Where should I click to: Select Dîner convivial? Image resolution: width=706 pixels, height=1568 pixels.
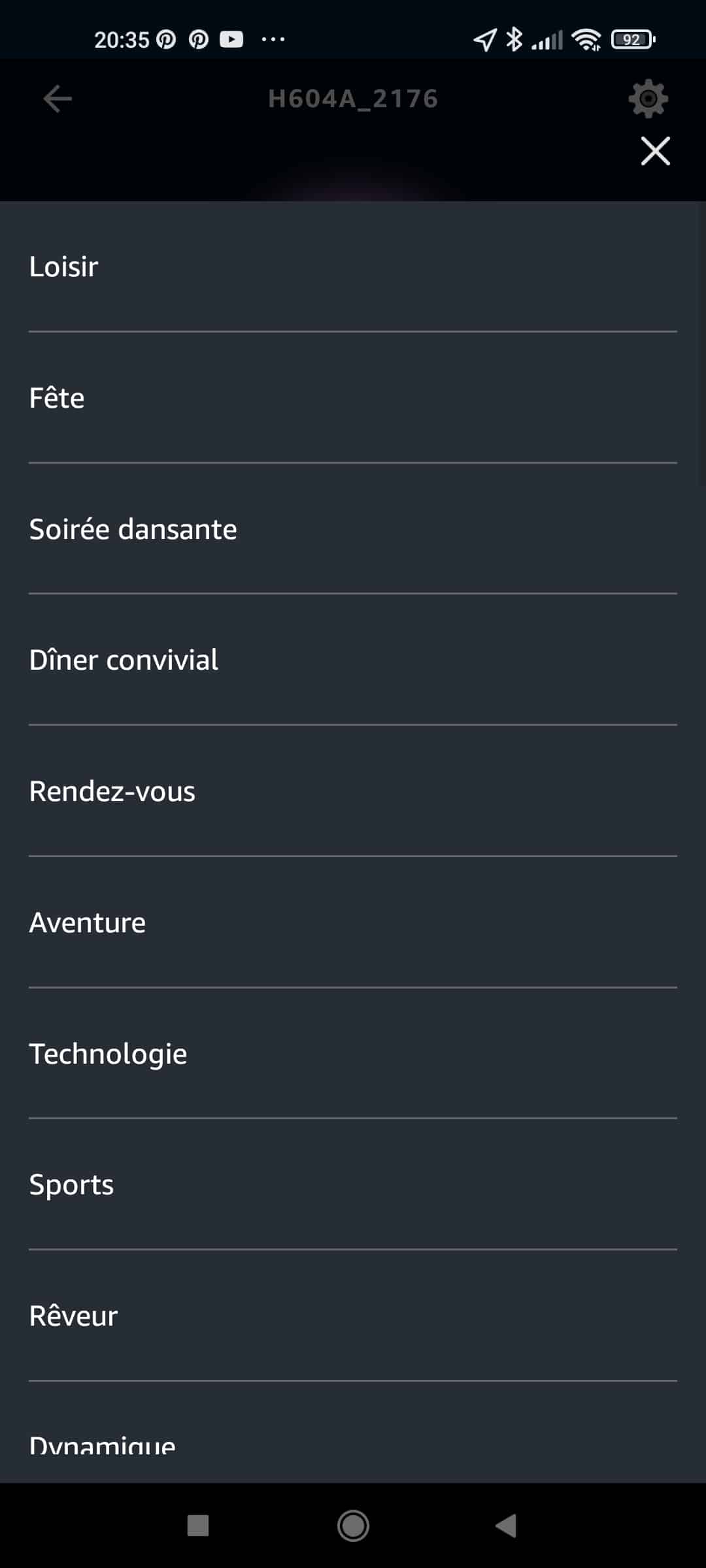point(353,660)
